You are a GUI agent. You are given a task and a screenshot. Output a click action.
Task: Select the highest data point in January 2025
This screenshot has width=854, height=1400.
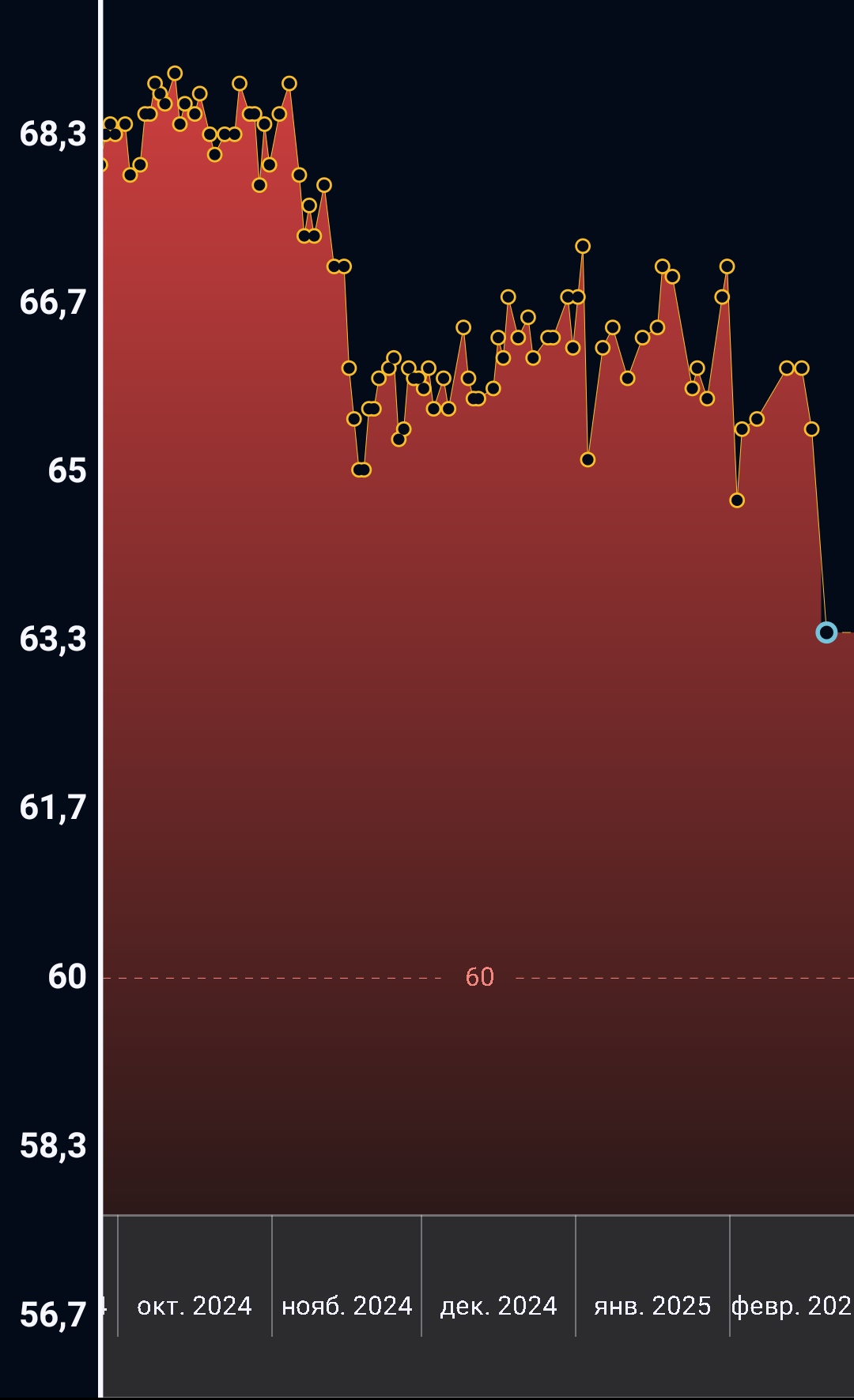coord(583,247)
